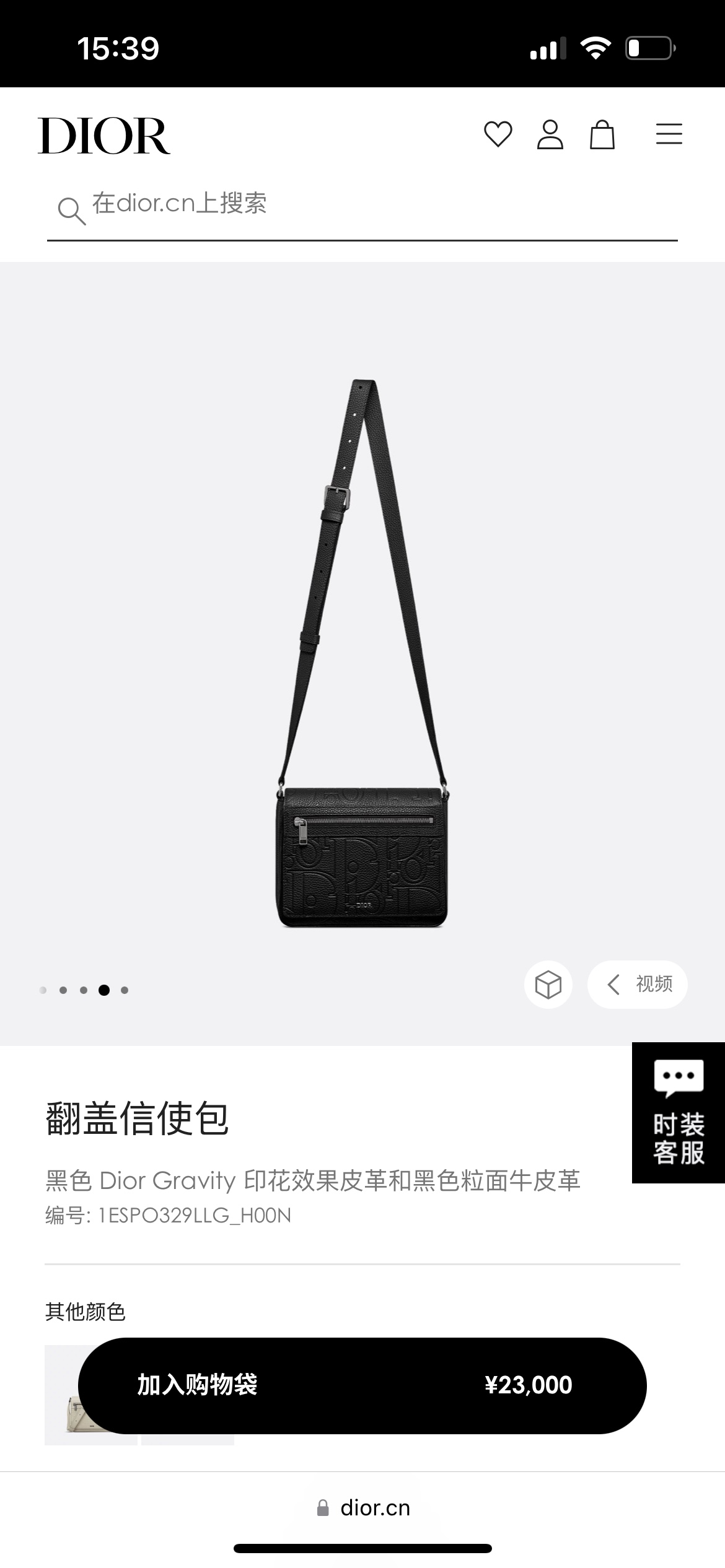This screenshot has height=1568, width=725.
Task: Tap the 视频 video button
Action: pyautogui.click(x=638, y=984)
